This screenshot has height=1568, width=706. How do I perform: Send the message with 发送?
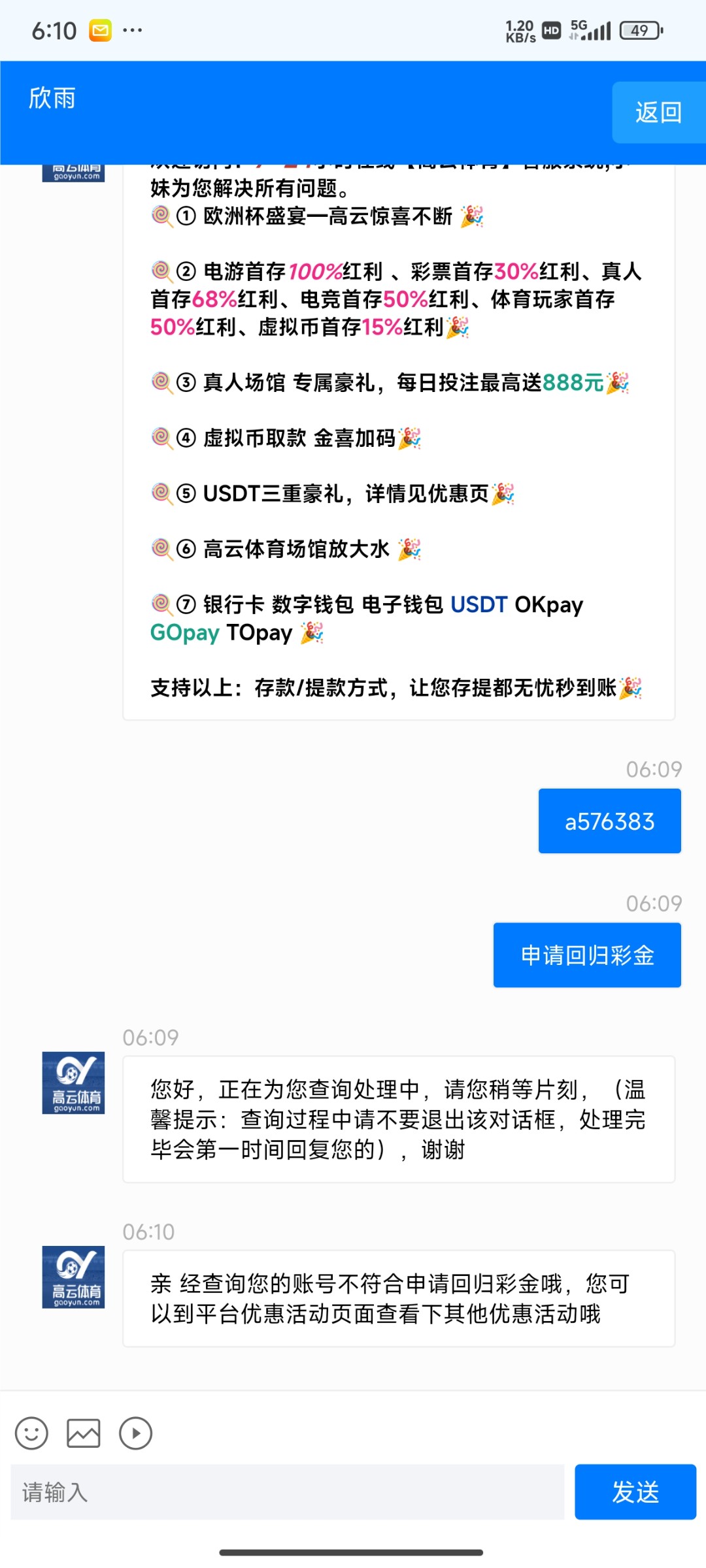coord(635,1492)
